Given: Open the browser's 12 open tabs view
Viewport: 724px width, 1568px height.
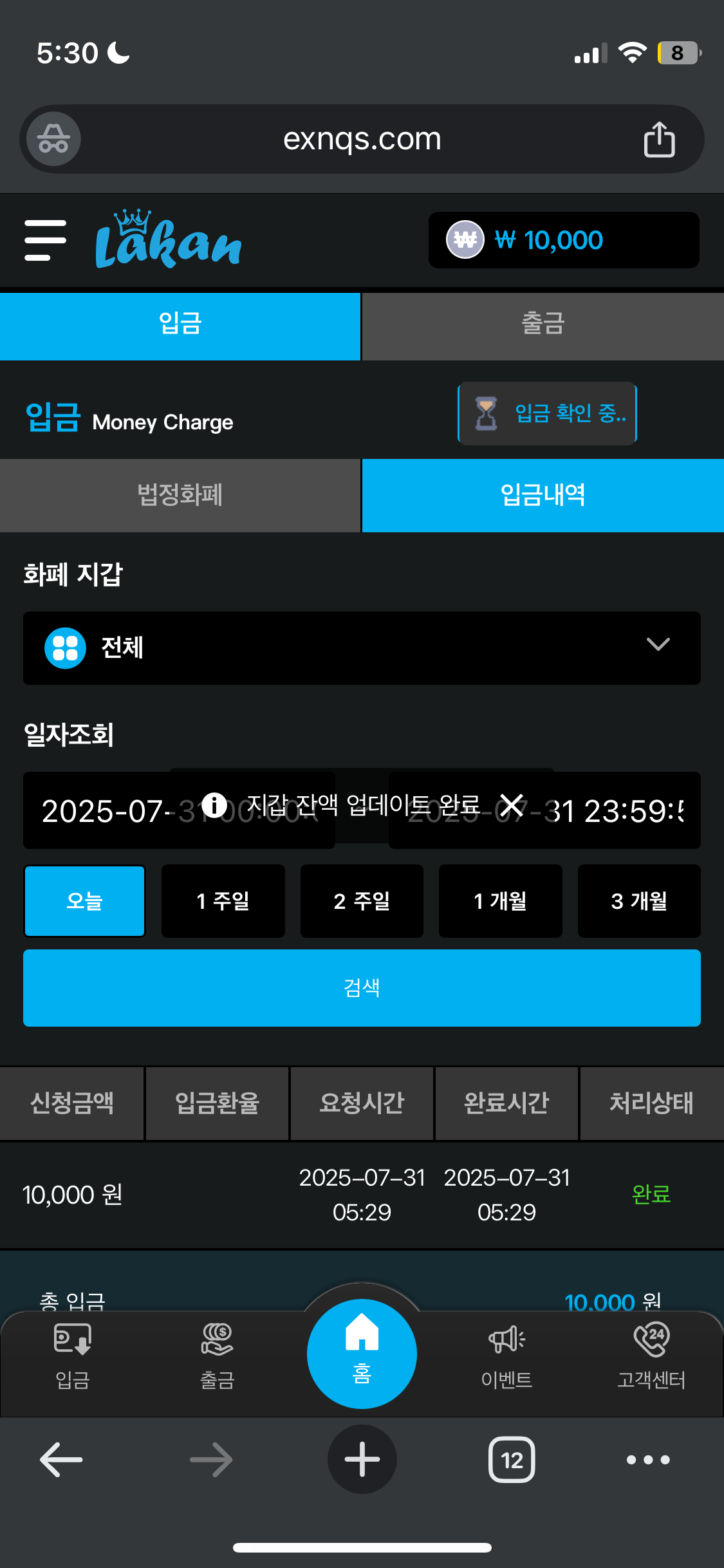Looking at the screenshot, I should (x=512, y=1460).
